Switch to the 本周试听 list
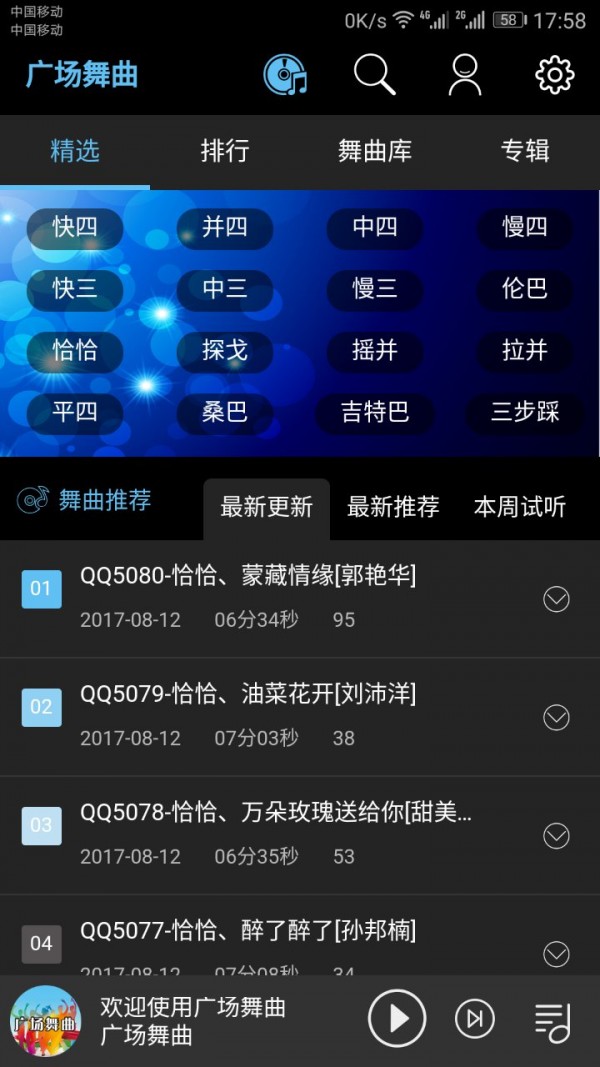This screenshot has height=1067, width=600. [x=519, y=507]
